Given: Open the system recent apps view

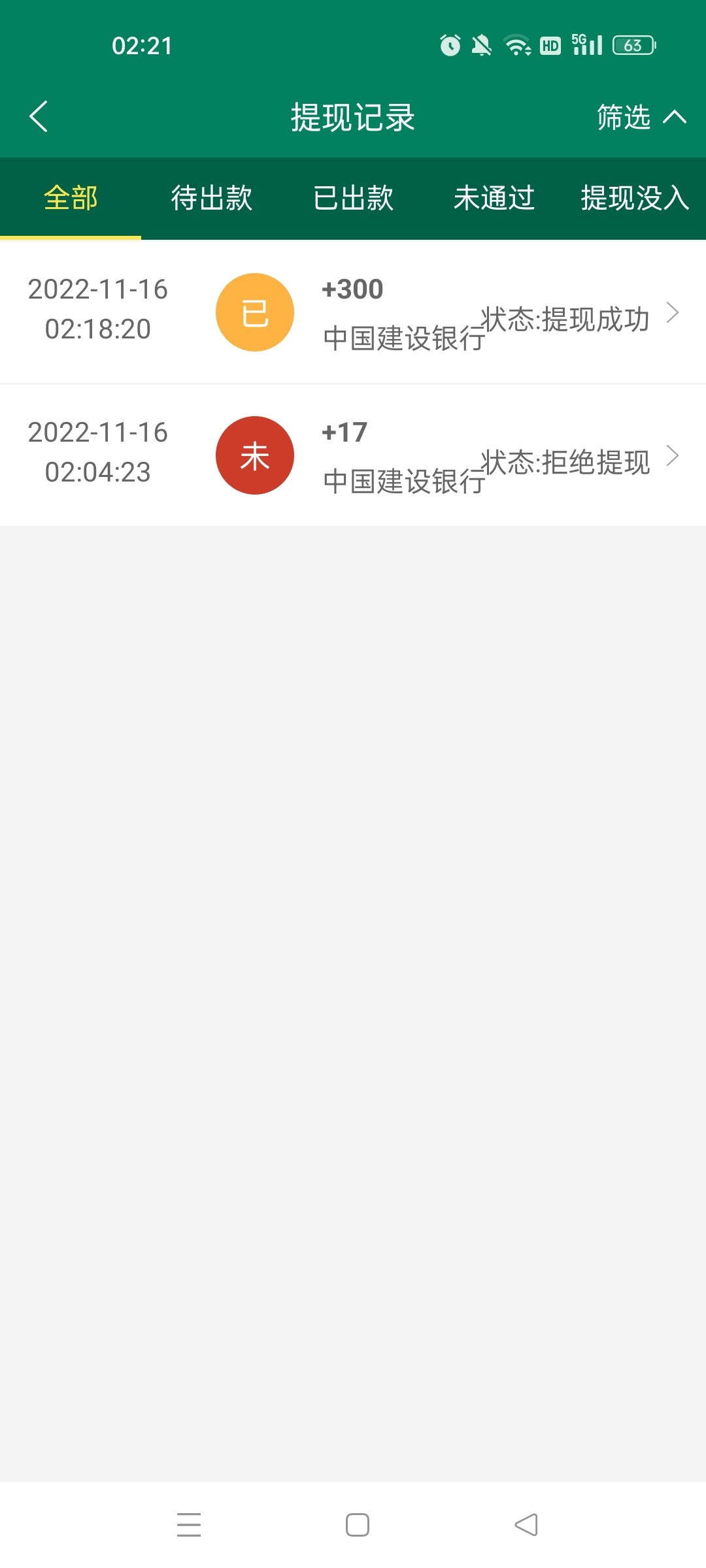Looking at the screenshot, I should pos(189,1525).
